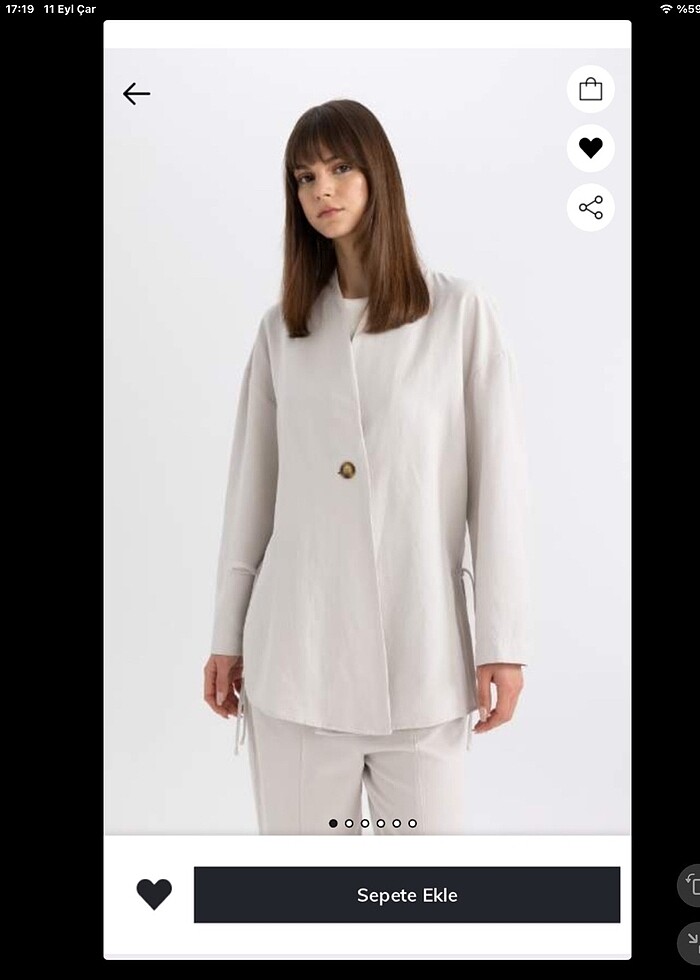The width and height of the screenshot is (700, 980).
Task: Tap the heart beside Sepete Ekle
Action: coord(154,894)
